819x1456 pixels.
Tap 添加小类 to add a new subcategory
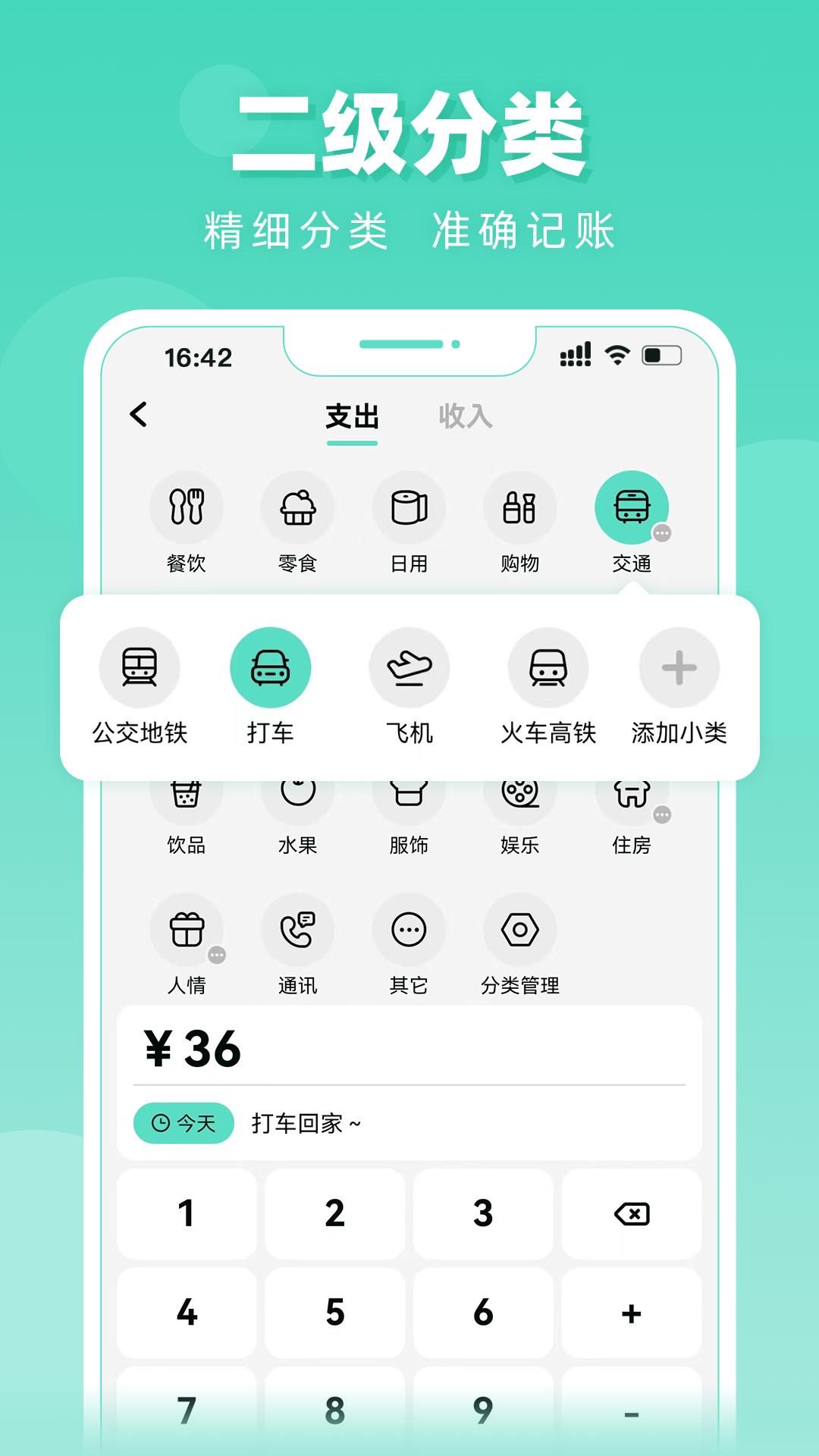pos(678,667)
